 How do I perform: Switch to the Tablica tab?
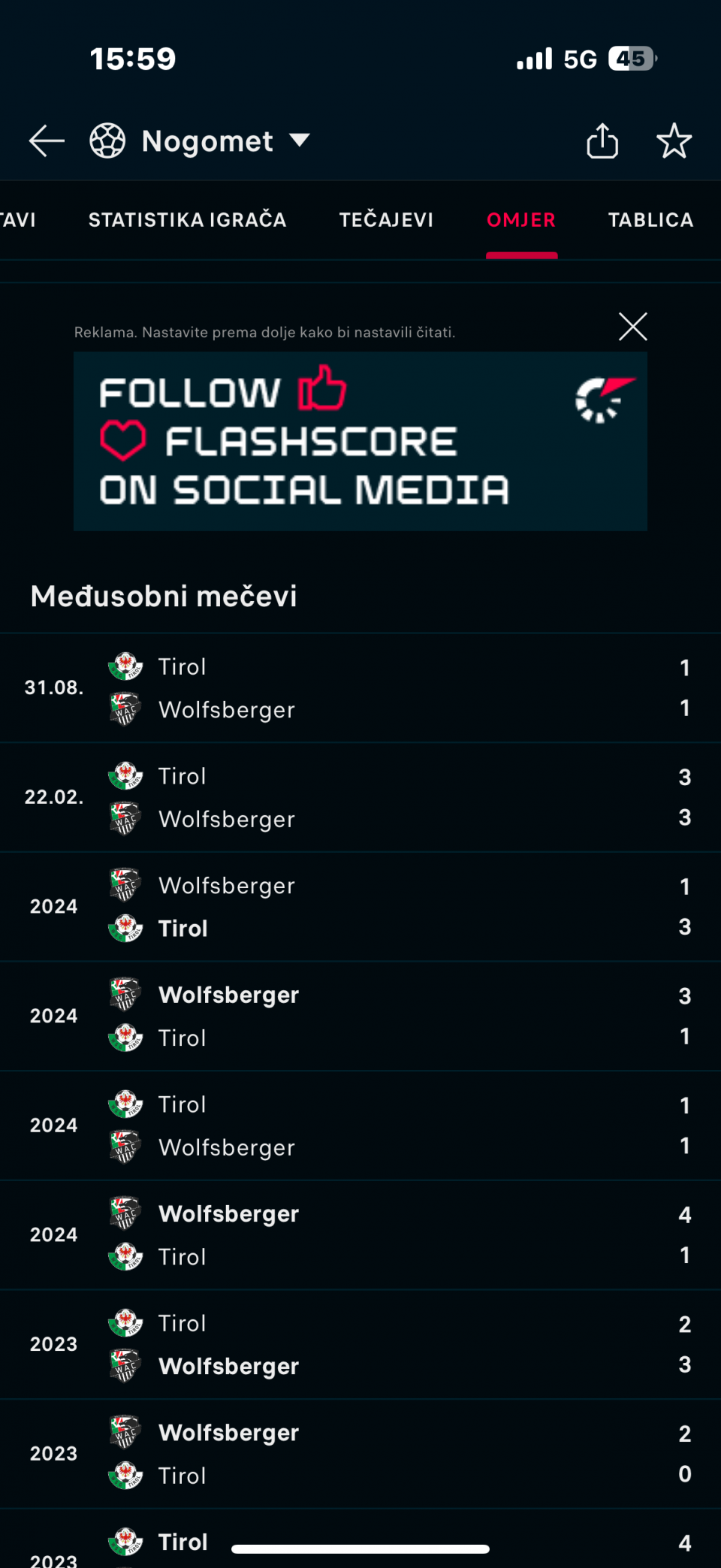point(650,220)
